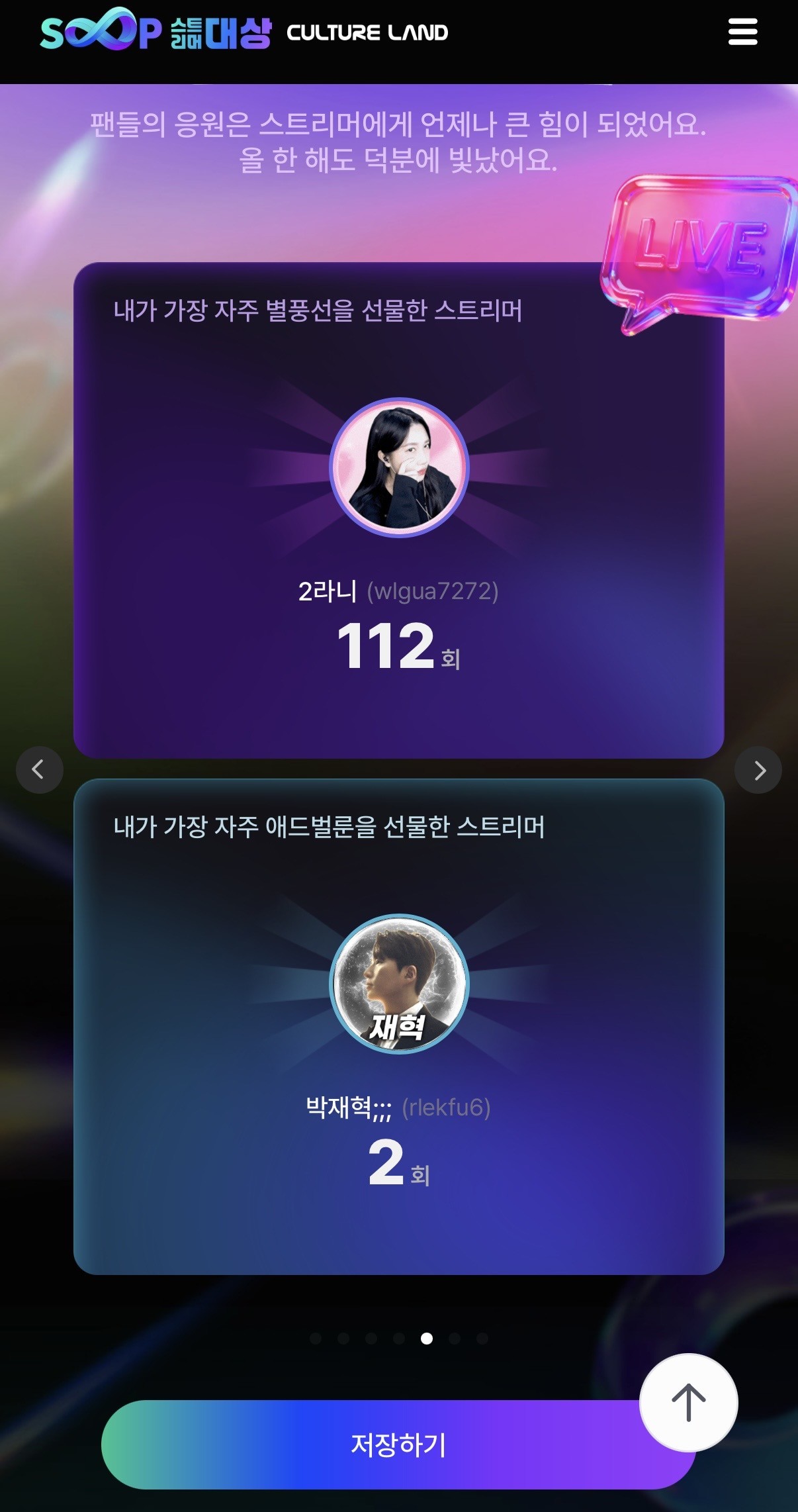This screenshot has width=798, height=1512.
Task: Open streamer 박재혁's profile picture
Action: click(399, 984)
